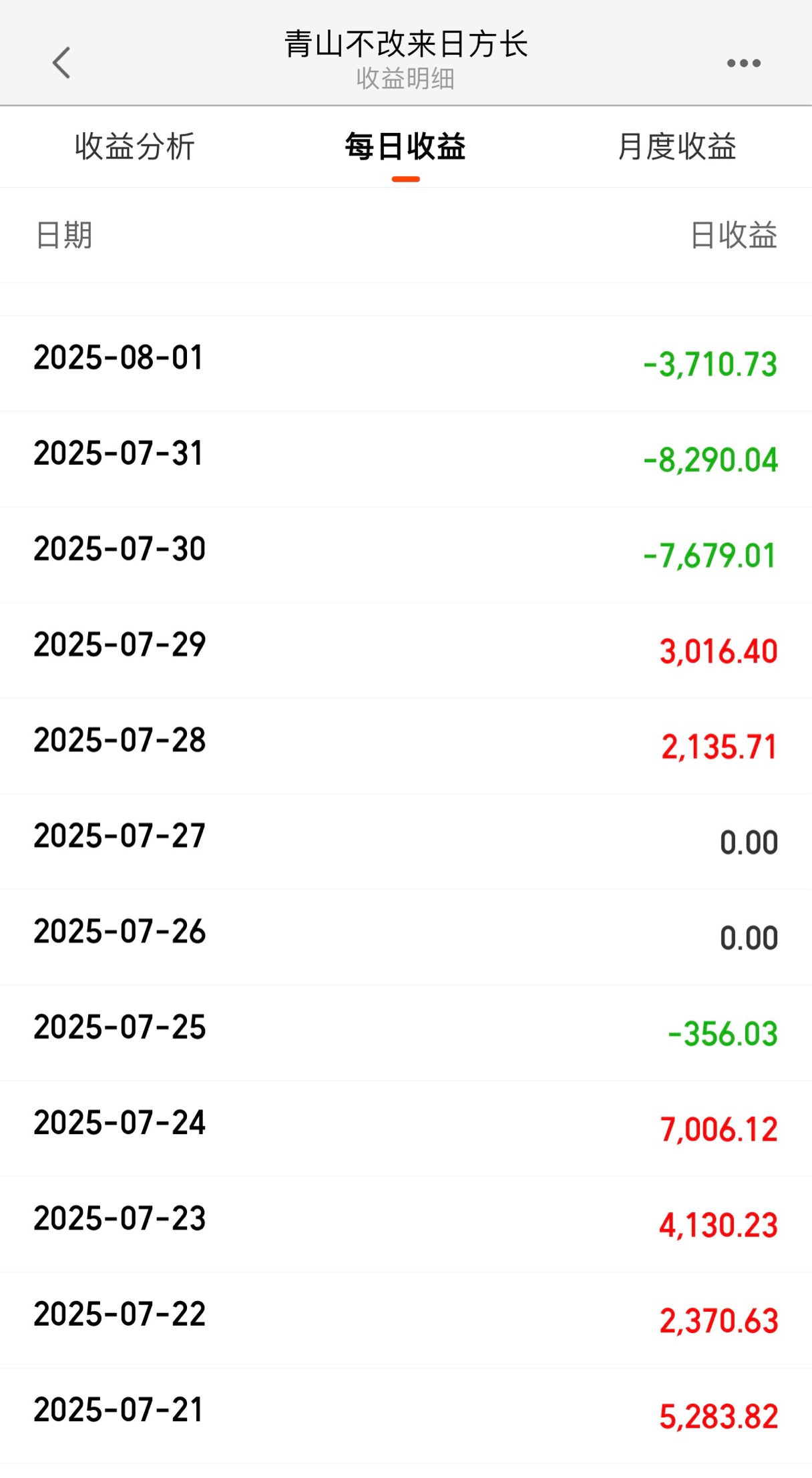Select the 每日收益 tab
812x1478 pixels.
coord(405,146)
